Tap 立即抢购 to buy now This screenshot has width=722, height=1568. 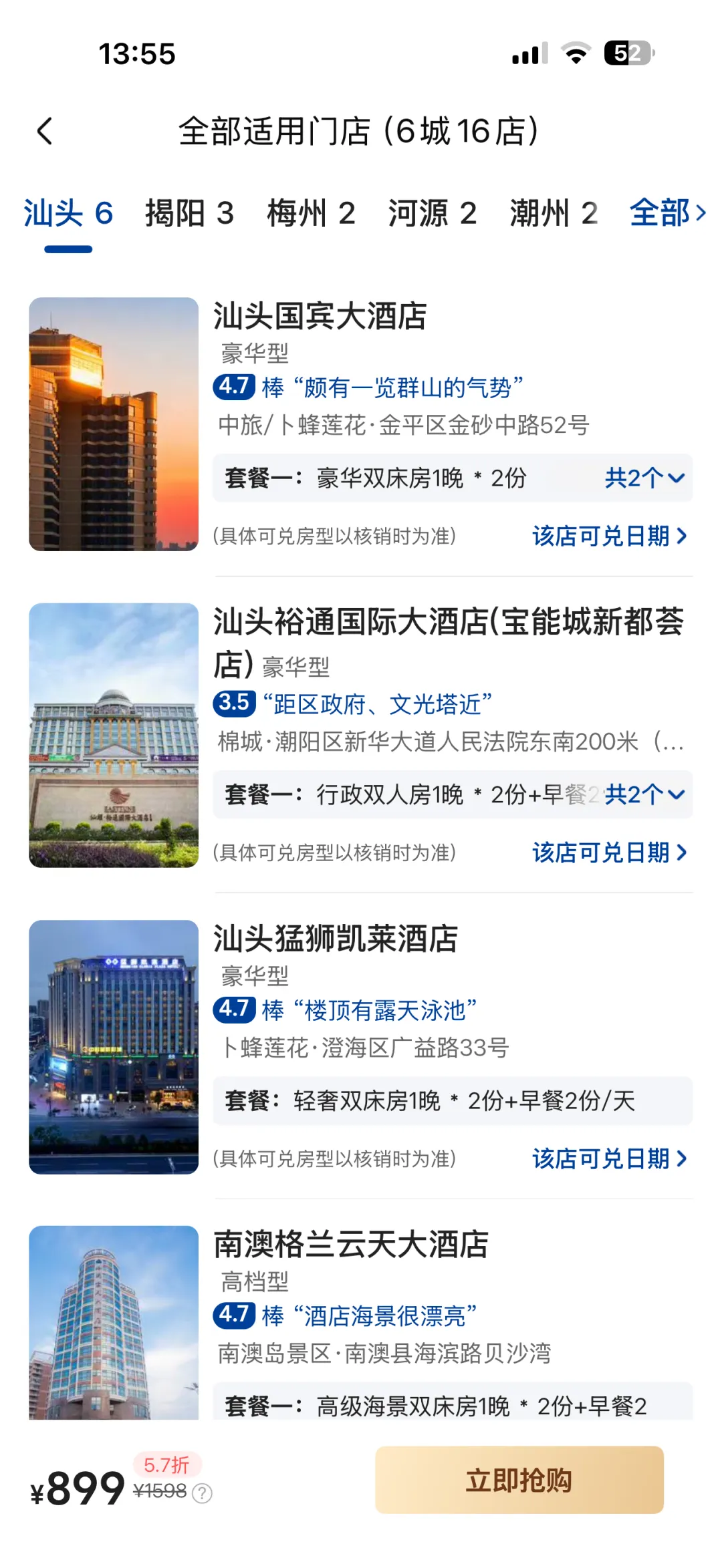519,1480
